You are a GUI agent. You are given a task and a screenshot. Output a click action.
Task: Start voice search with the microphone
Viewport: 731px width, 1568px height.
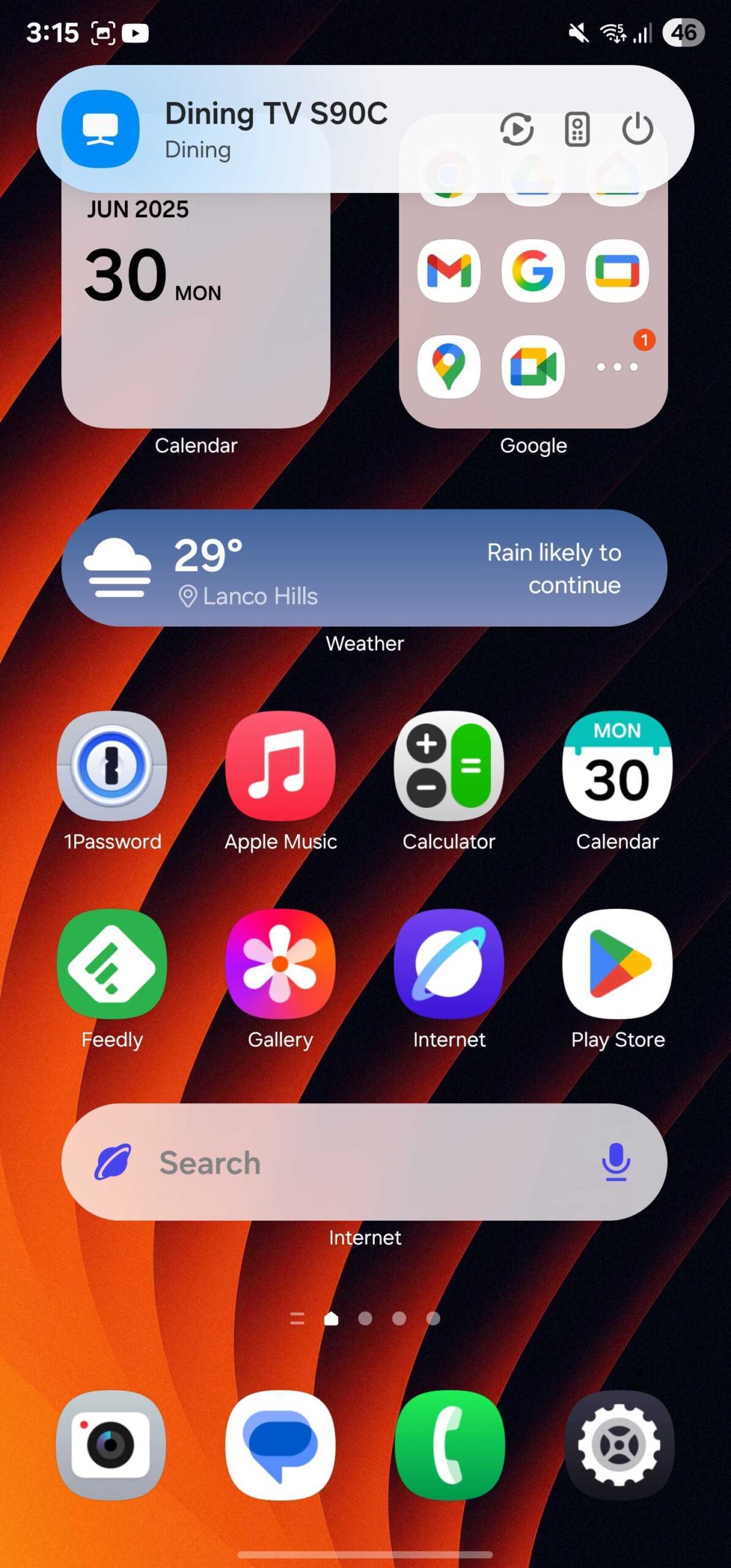pos(615,1162)
